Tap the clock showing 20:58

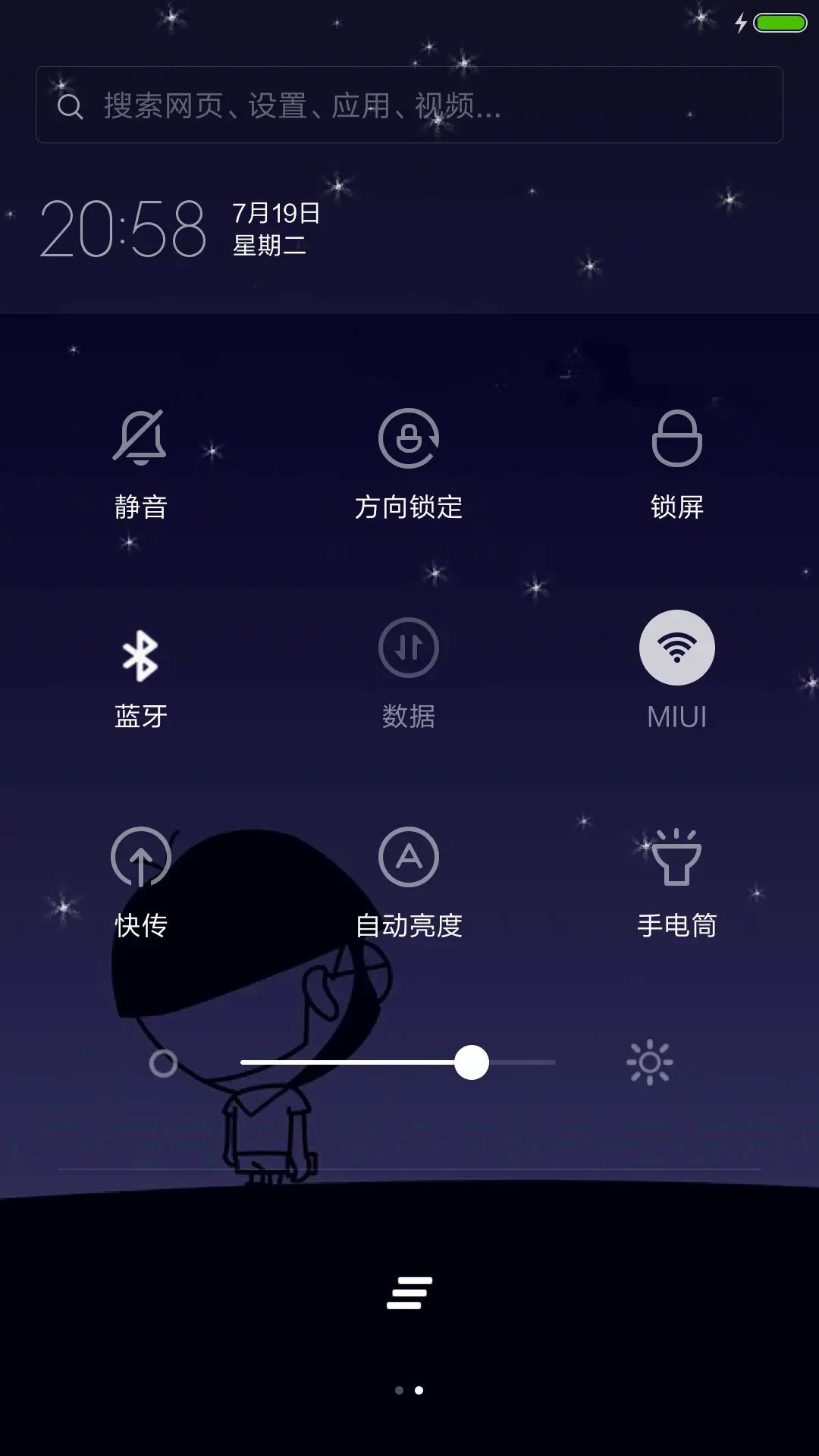[x=124, y=227]
